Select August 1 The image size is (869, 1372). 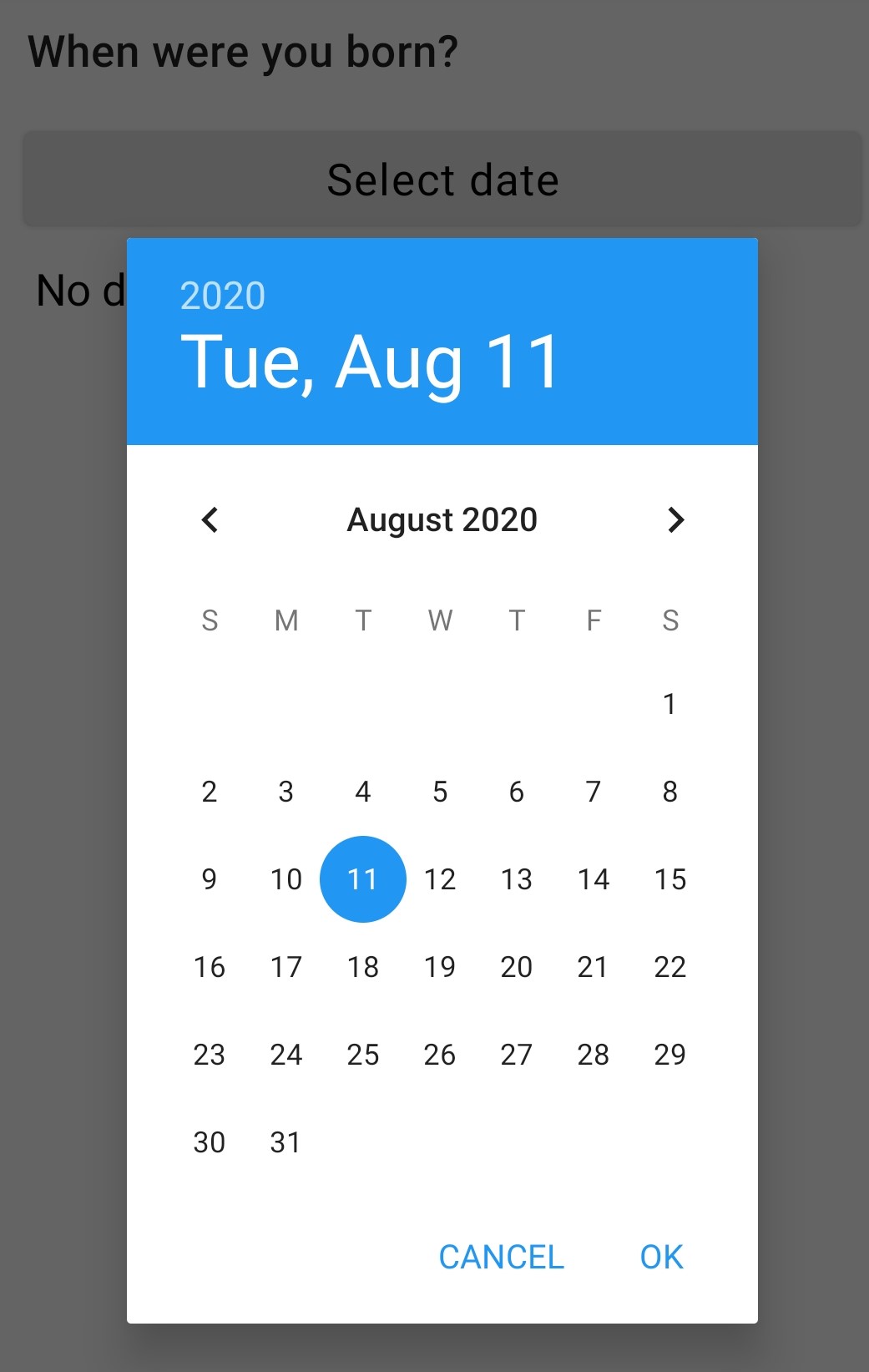point(669,704)
